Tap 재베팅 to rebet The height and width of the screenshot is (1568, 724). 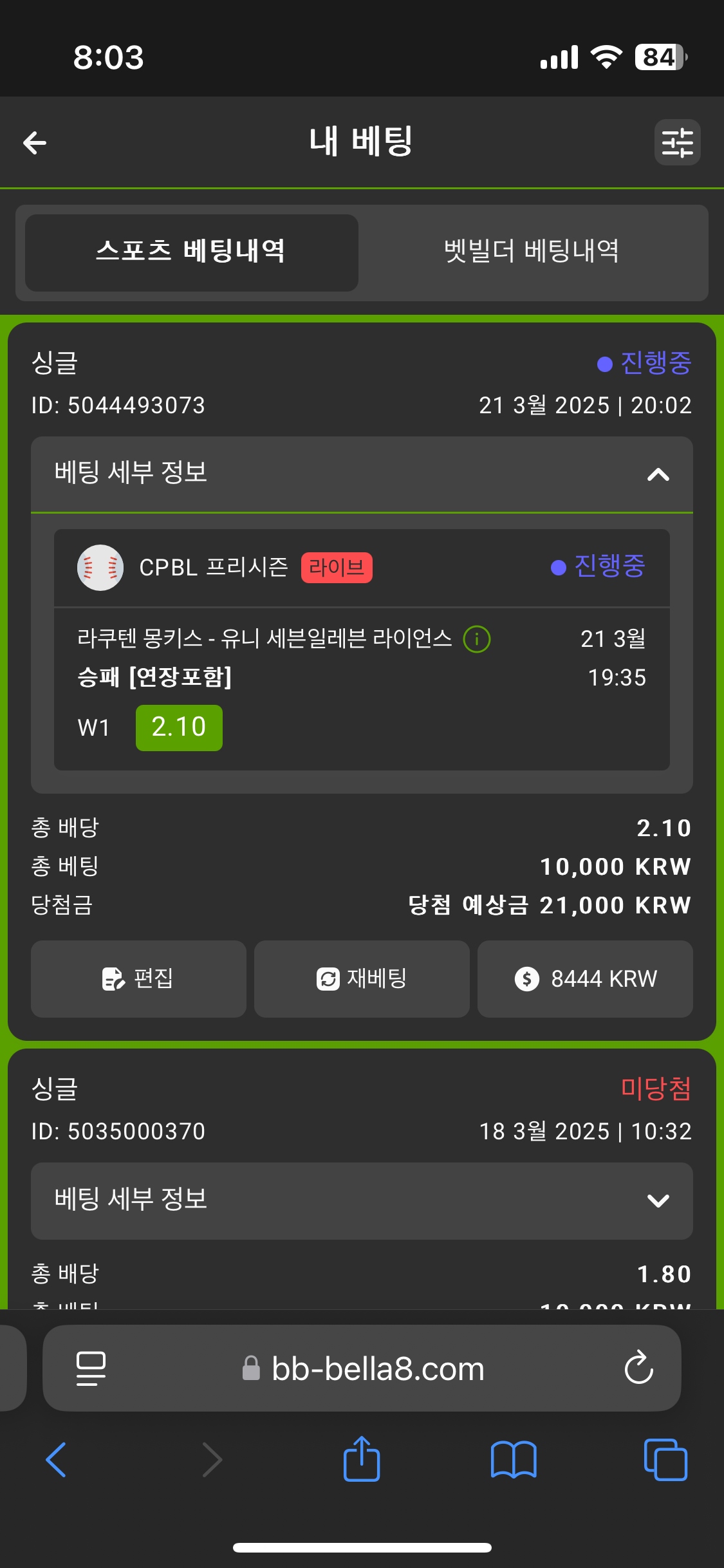pos(362,978)
